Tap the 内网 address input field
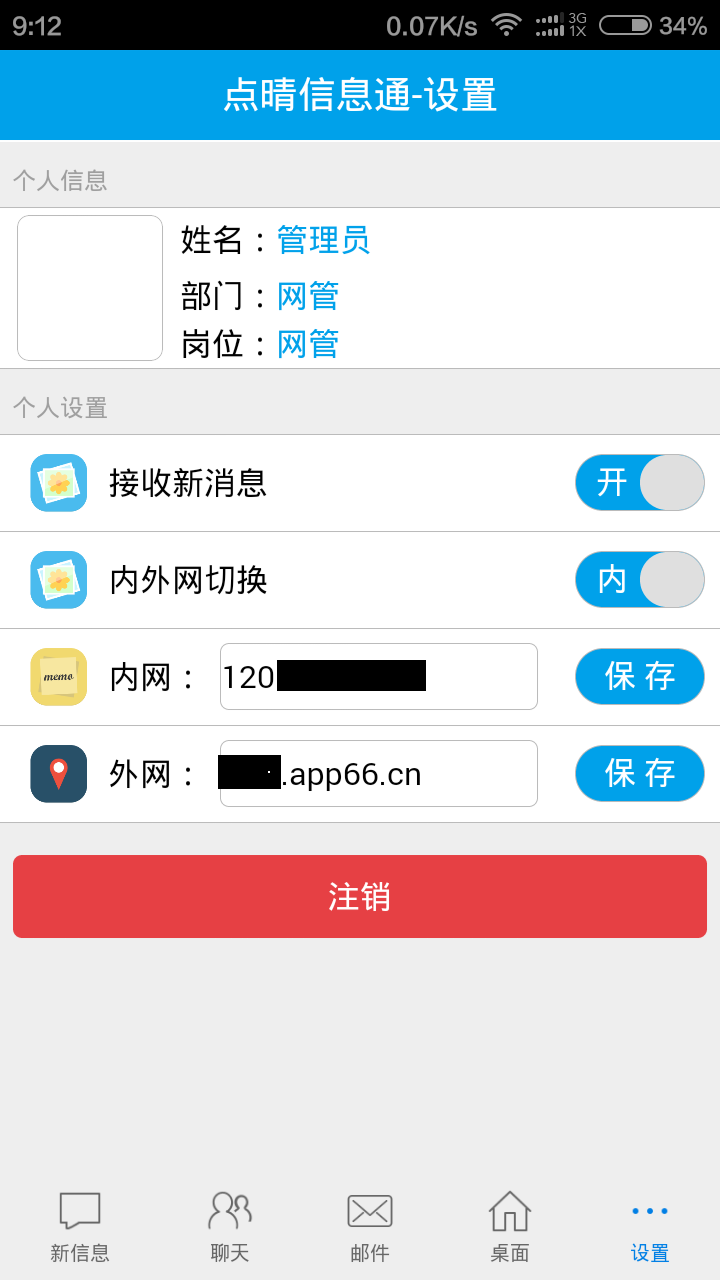 coord(378,677)
